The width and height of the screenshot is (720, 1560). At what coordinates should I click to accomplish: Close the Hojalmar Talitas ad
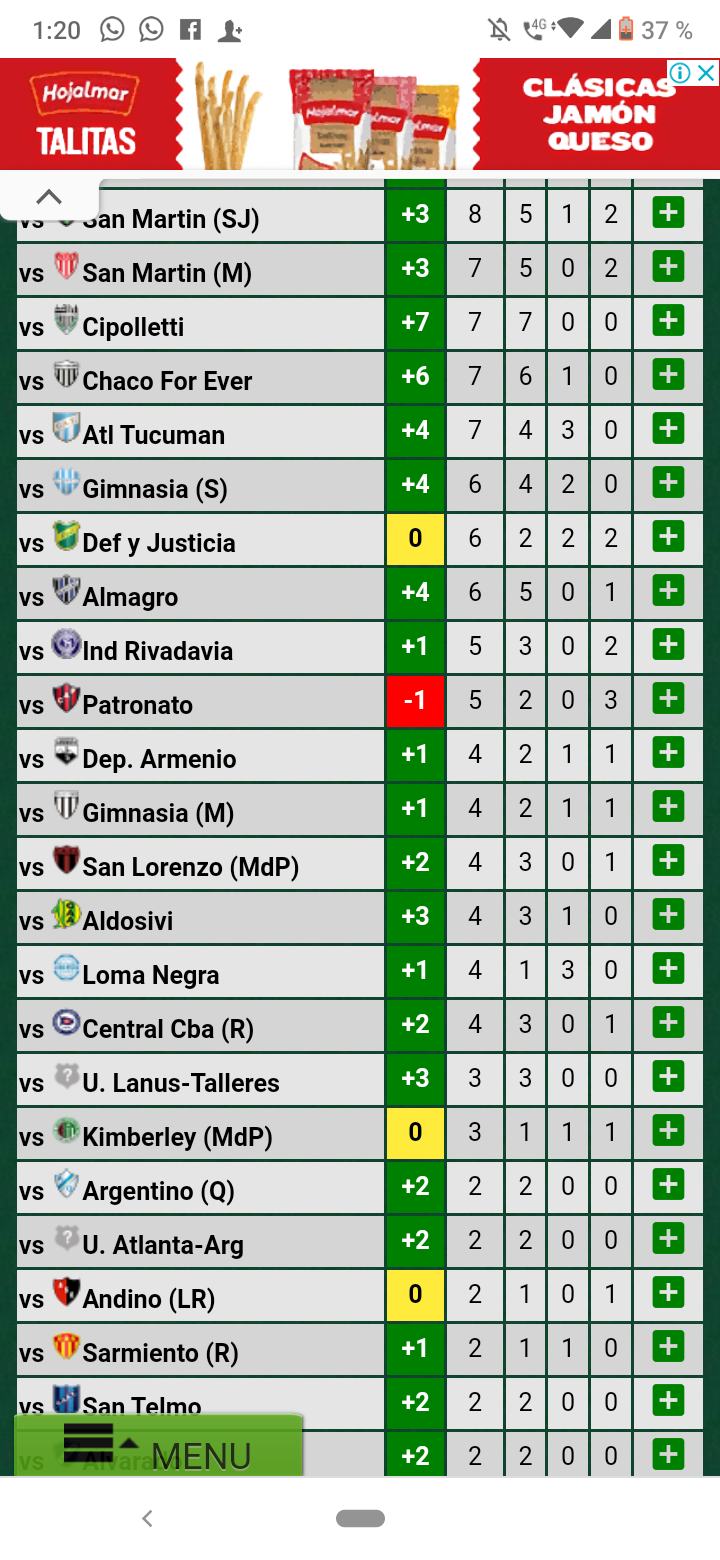pos(706,73)
